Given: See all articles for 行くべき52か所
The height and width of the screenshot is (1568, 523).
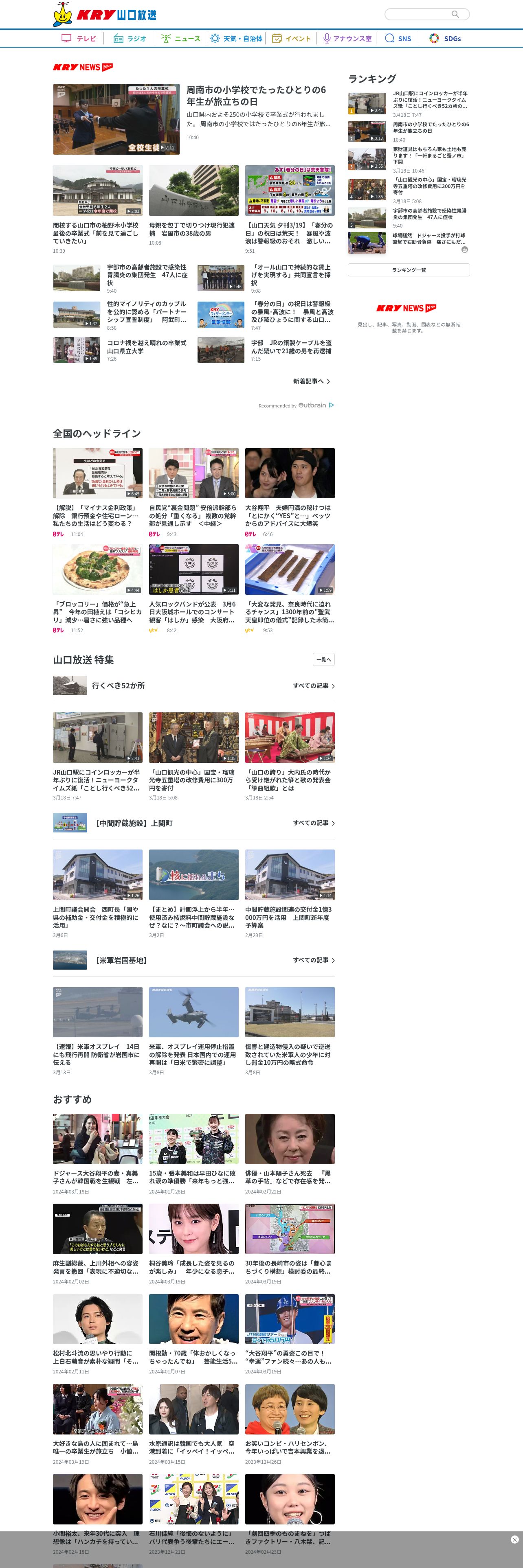Looking at the screenshot, I should tap(314, 686).
